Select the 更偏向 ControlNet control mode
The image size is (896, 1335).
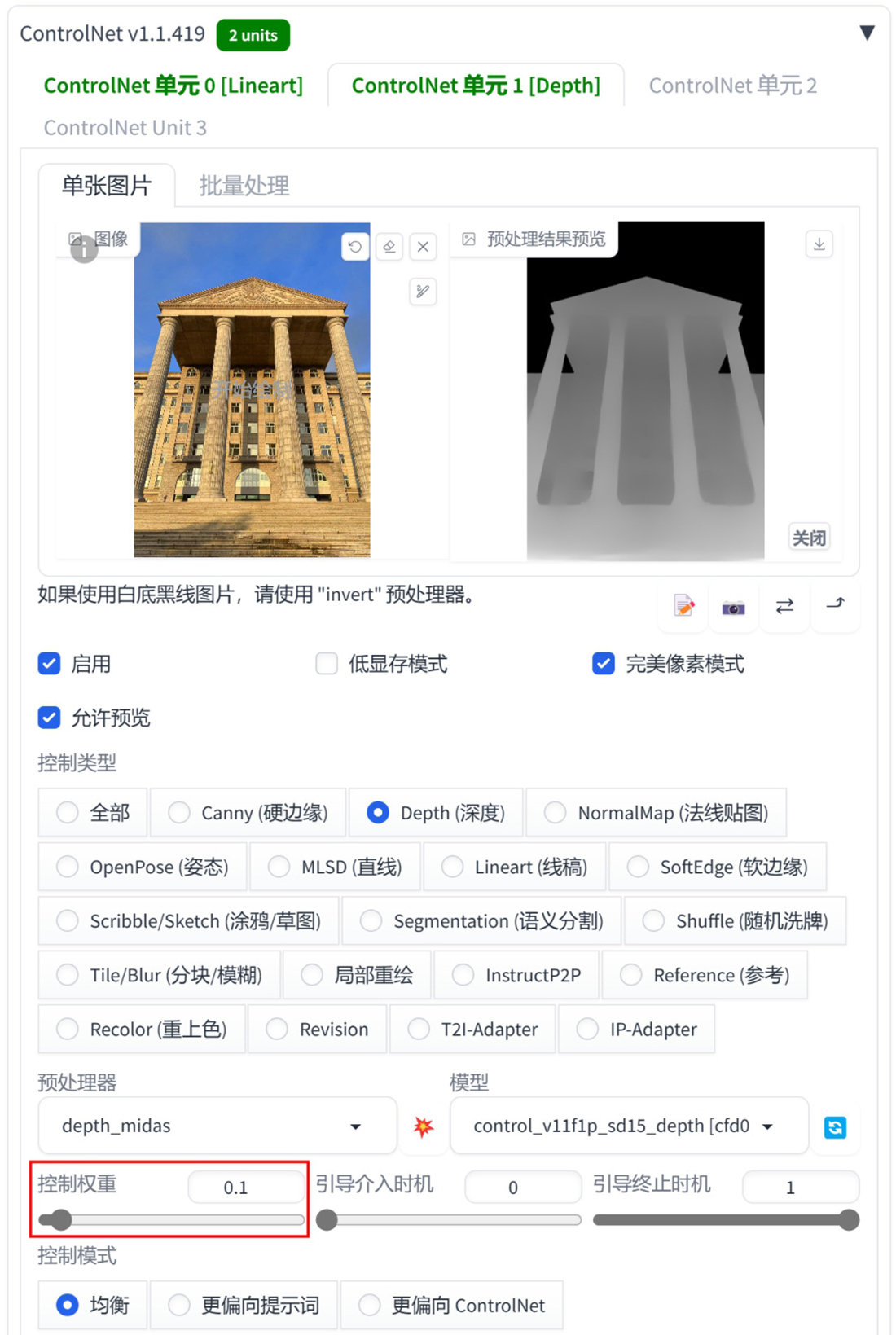tap(370, 1305)
